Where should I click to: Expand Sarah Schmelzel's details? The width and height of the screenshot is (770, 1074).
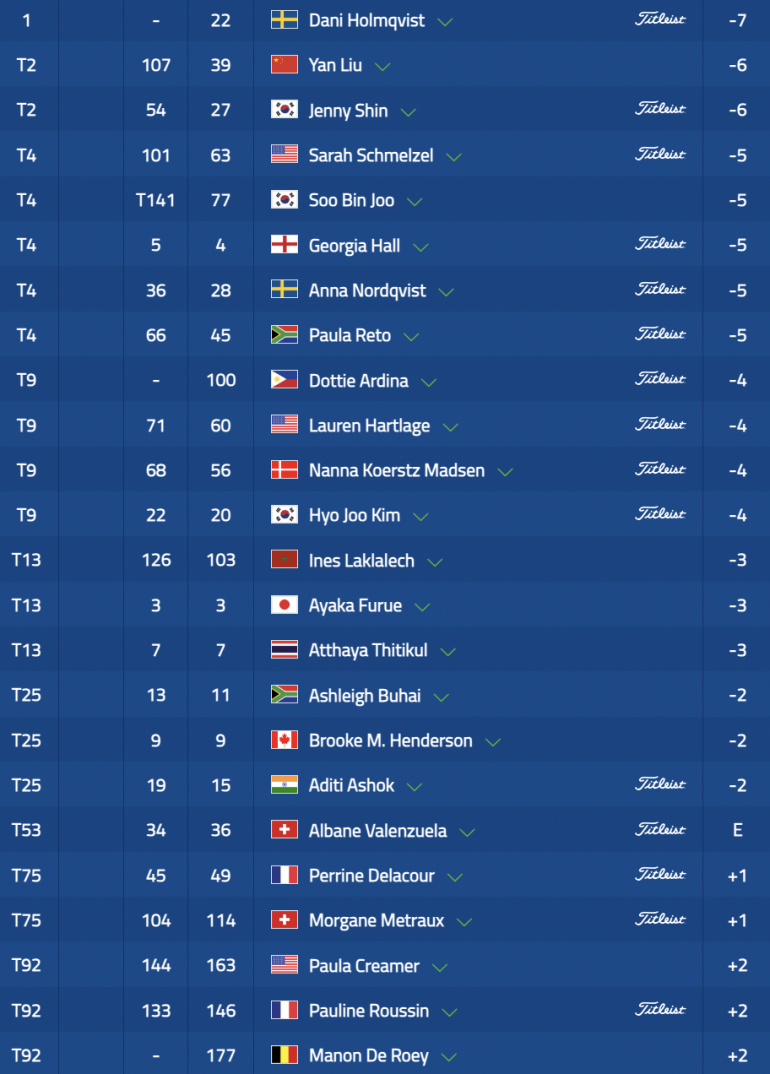pos(454,157)
